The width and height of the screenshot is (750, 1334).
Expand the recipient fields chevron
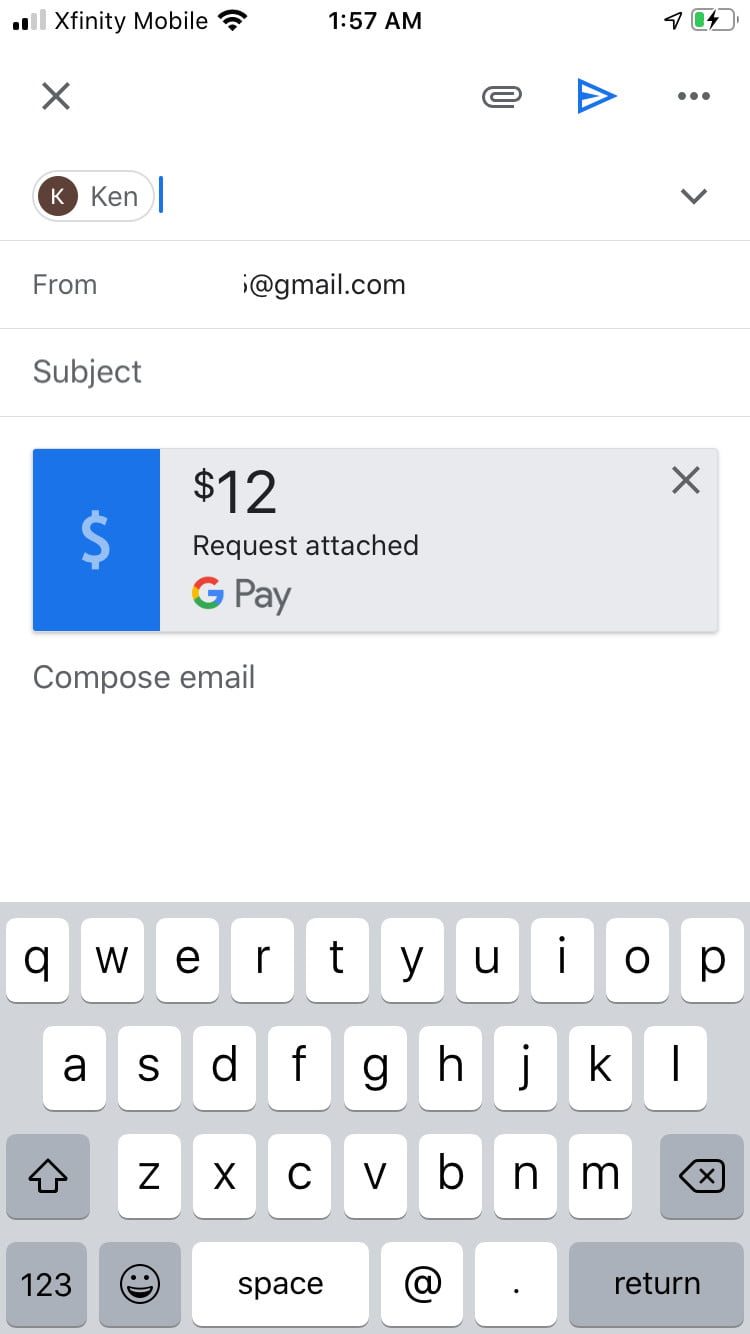693,196
